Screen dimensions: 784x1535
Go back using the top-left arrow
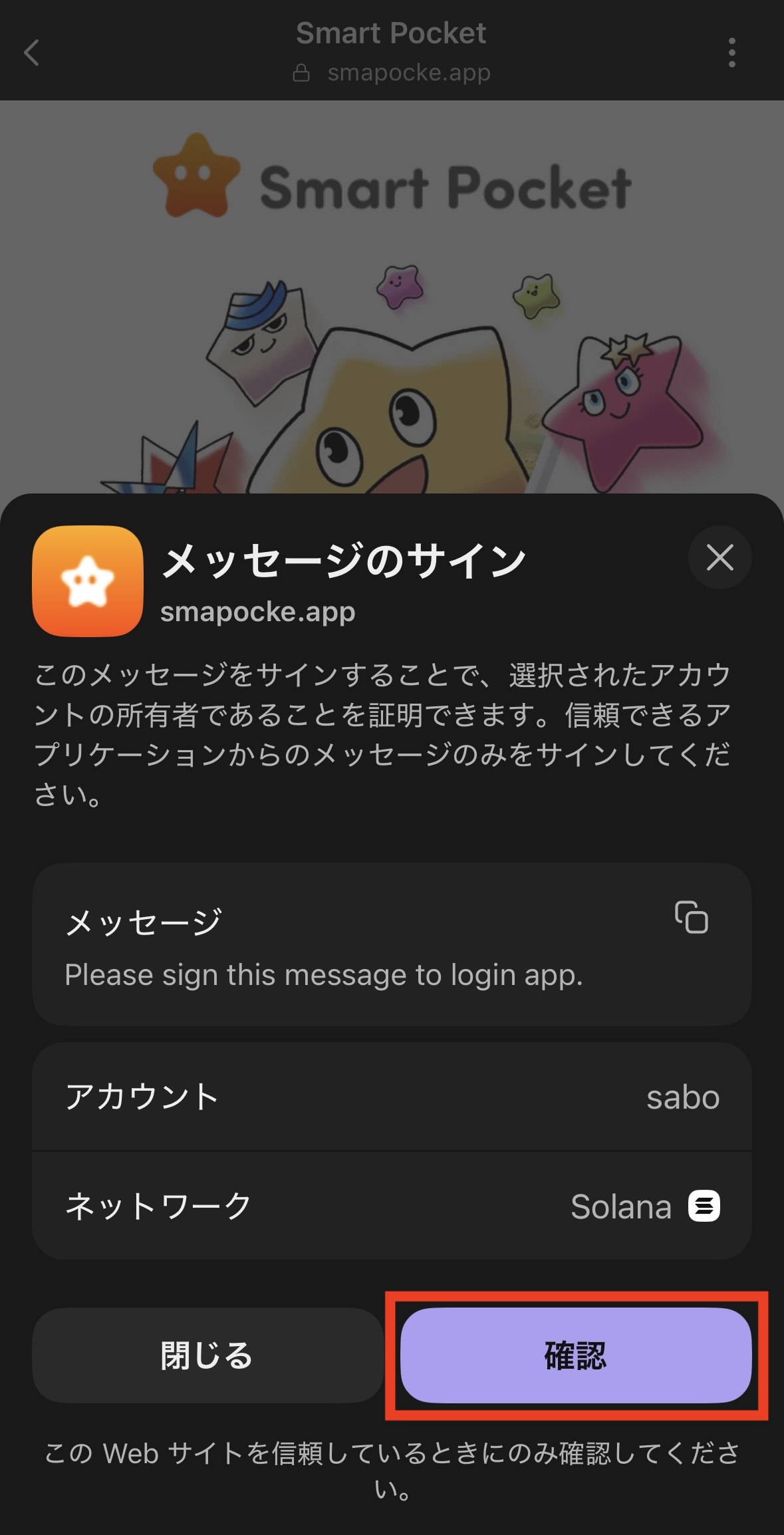pos(32,53)
